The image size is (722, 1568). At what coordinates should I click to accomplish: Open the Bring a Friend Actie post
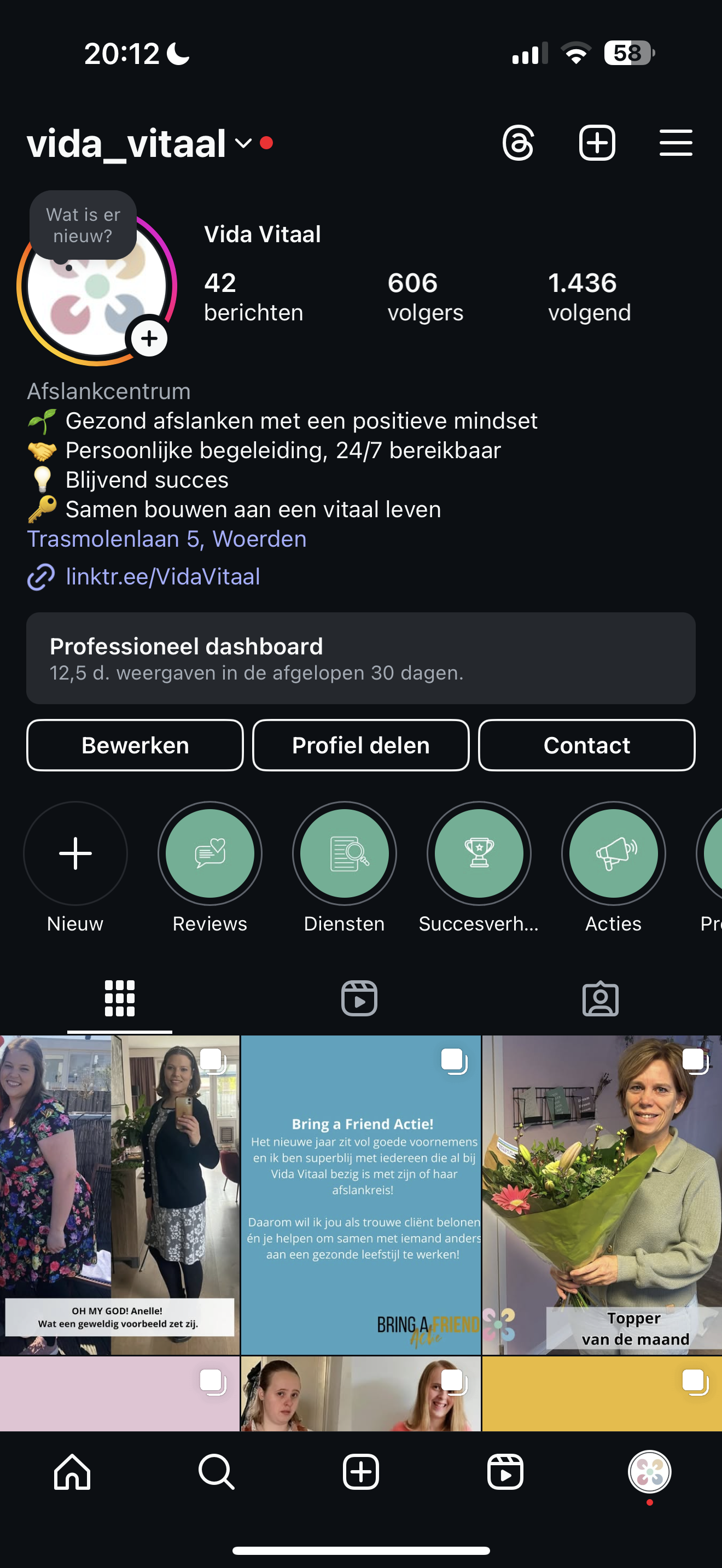coord(361,1194)
